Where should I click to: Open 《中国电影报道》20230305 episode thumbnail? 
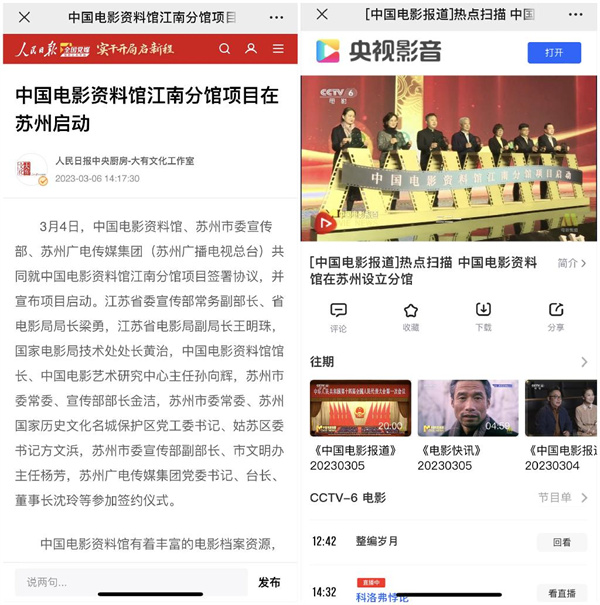click(358, 407)
